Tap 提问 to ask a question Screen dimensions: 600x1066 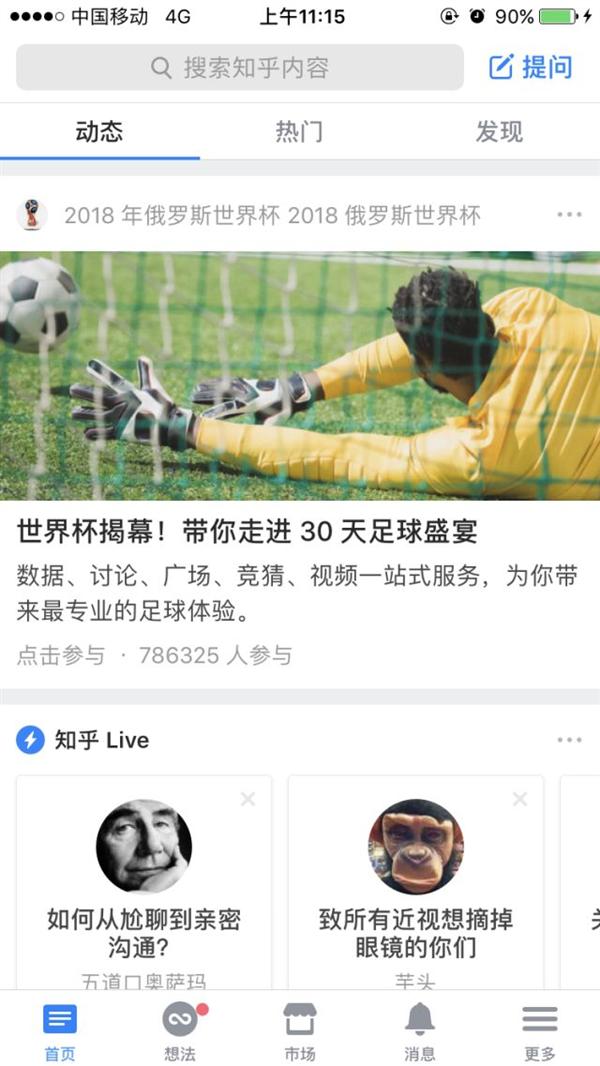pos(531,68)
